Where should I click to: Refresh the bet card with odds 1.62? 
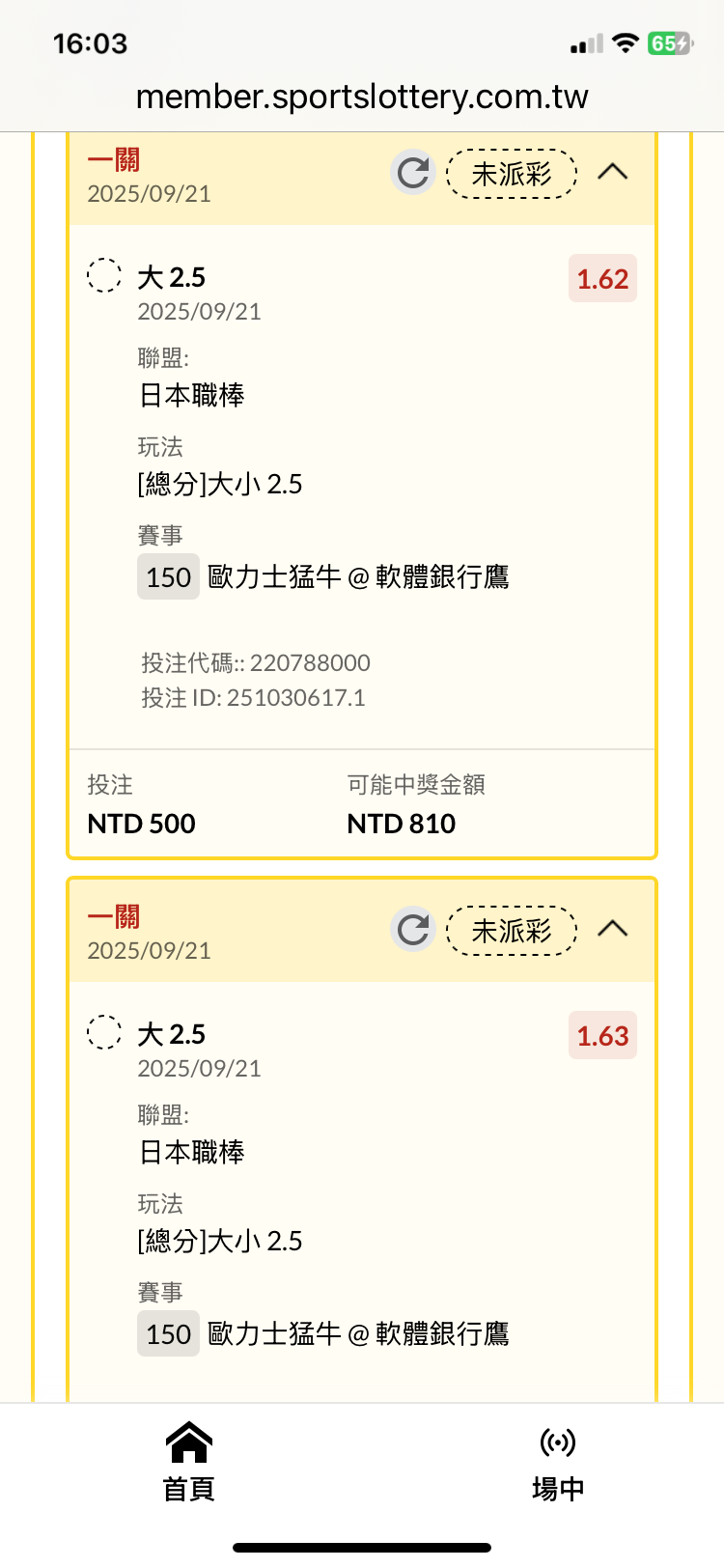click(x=413, y=173)
